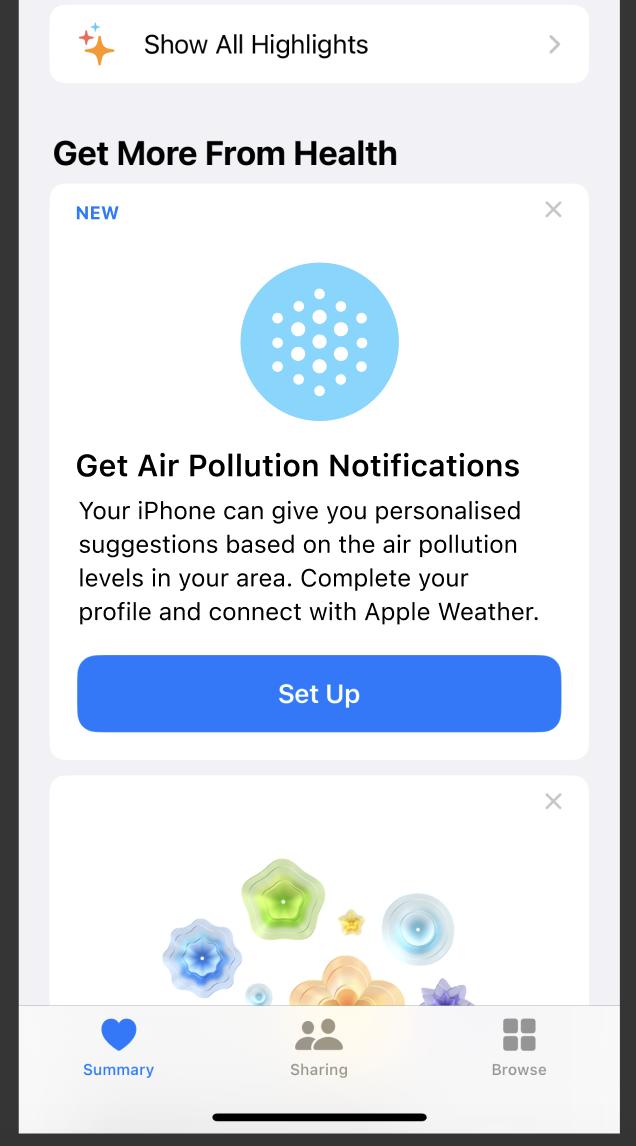
Task: Dismiss the Air Pollution Notifications card
Action: 553,210
